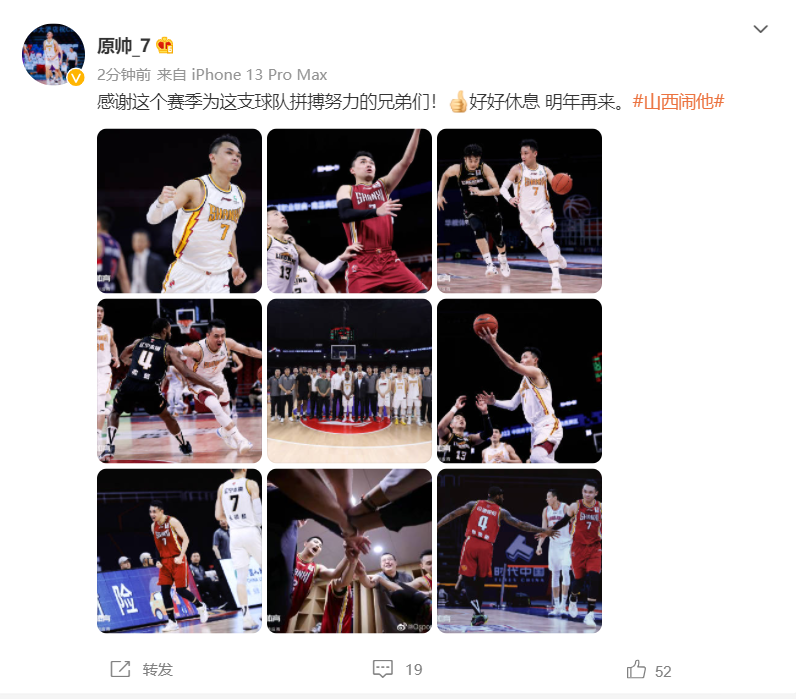
Task: Repost this post via 转发
Action: coord(142,669)
